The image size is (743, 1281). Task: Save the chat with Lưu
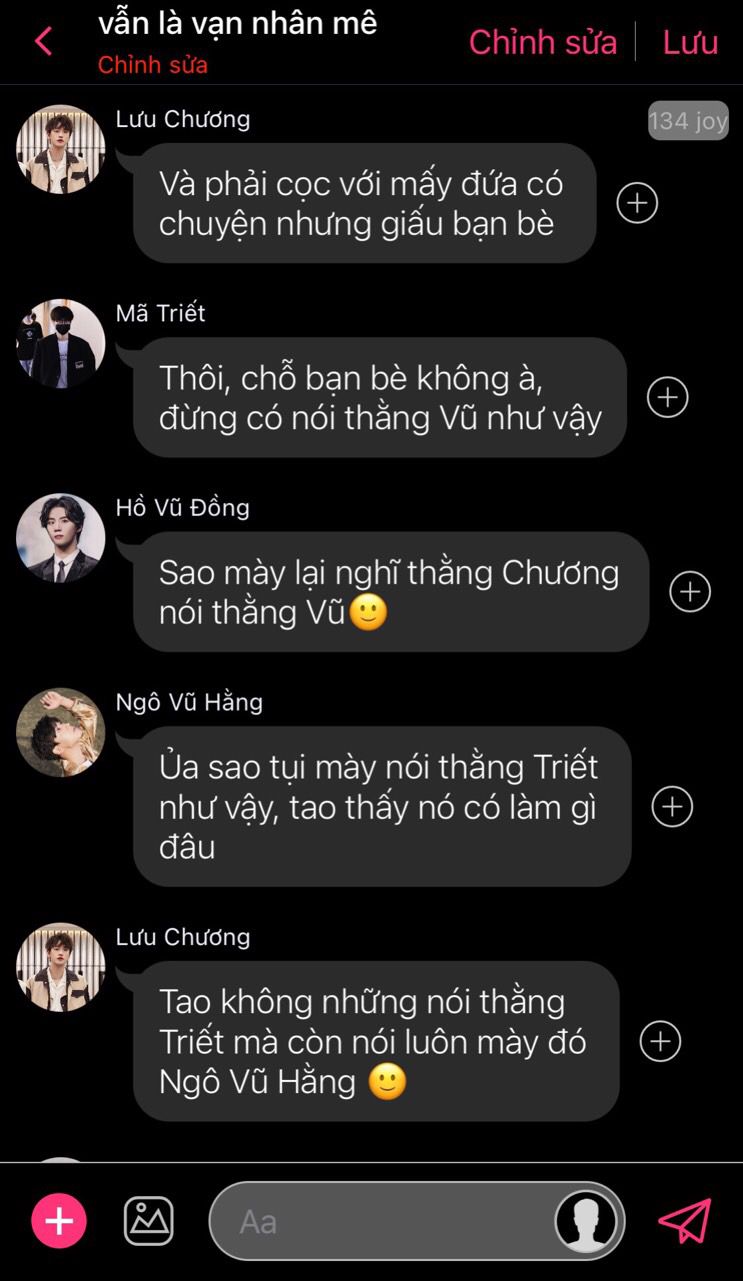click(690, 42)
